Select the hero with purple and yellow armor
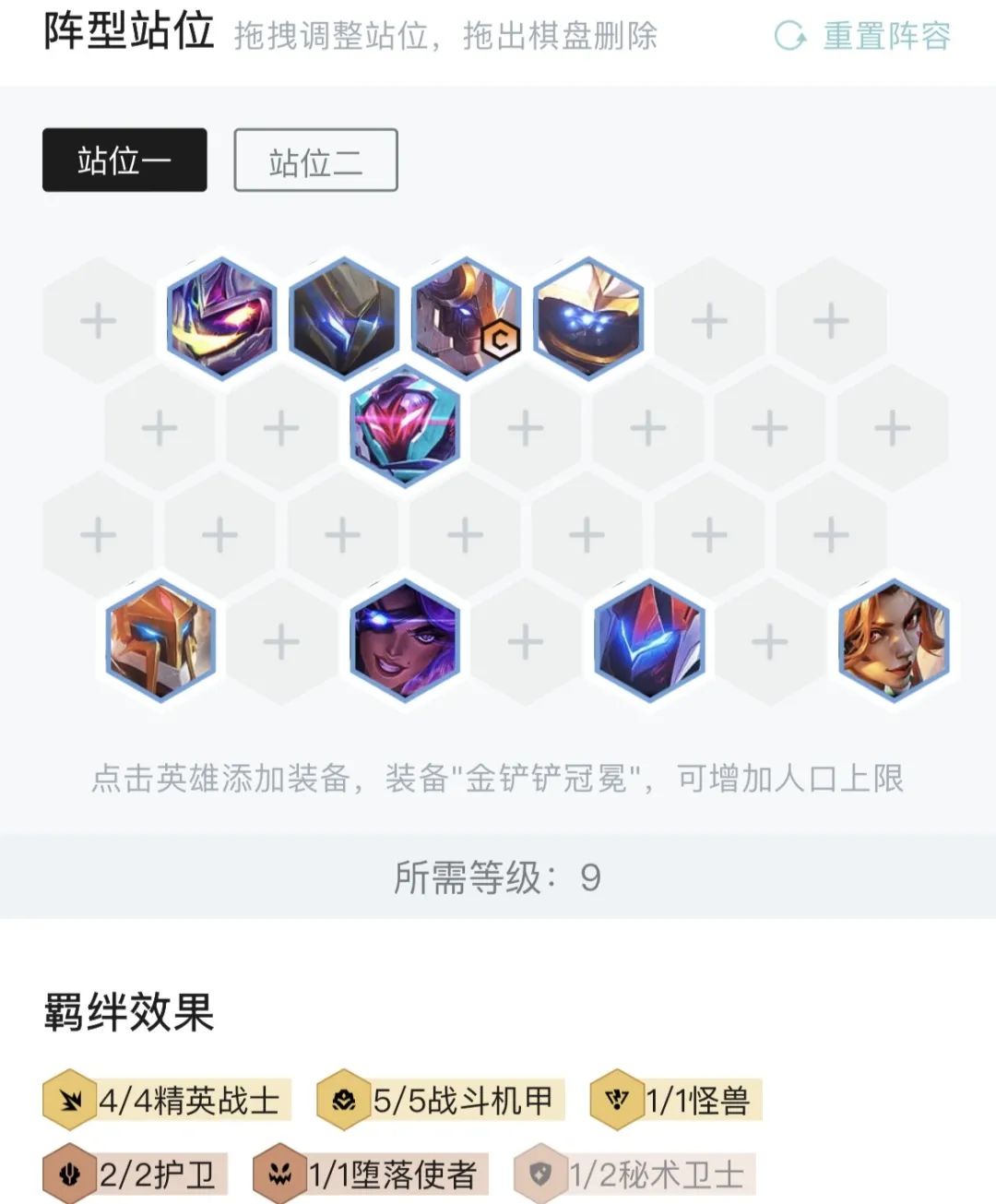The width and height of the screenshot is (996, 1204). pyautogui.click(x=221, y=319)
